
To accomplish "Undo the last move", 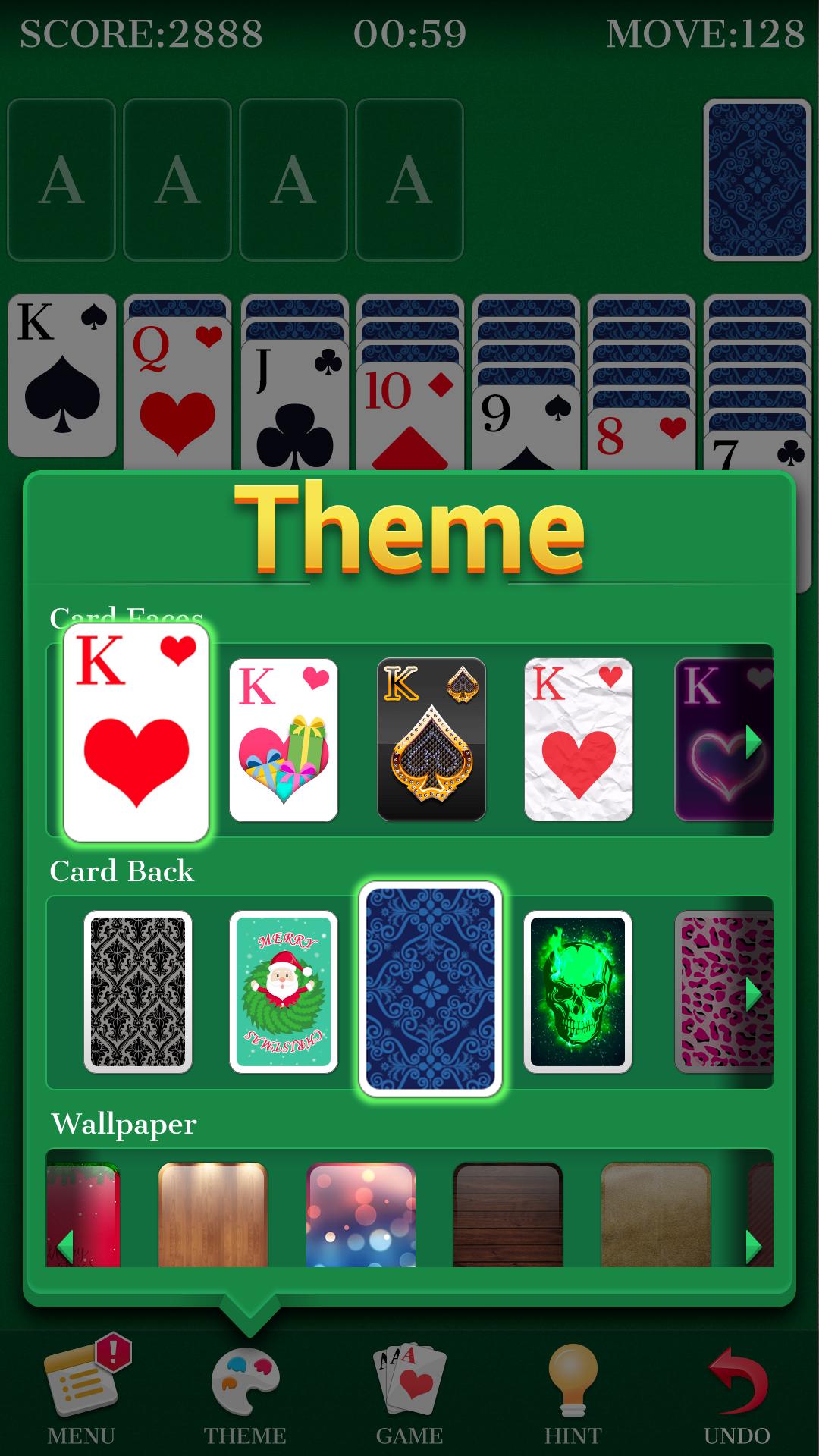I will [736, 1394].
